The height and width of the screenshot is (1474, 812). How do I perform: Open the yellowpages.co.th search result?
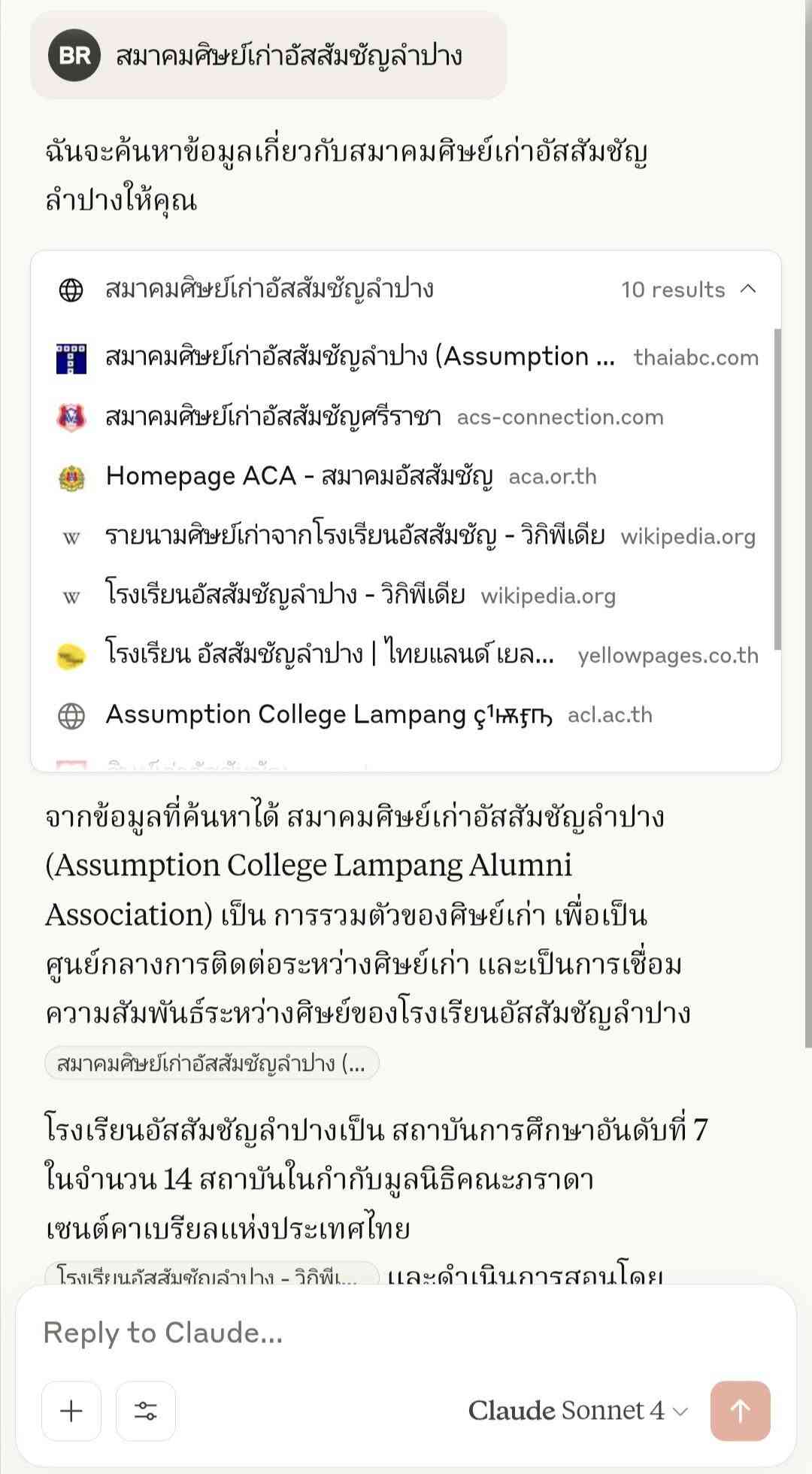click(x=406, y=655)
